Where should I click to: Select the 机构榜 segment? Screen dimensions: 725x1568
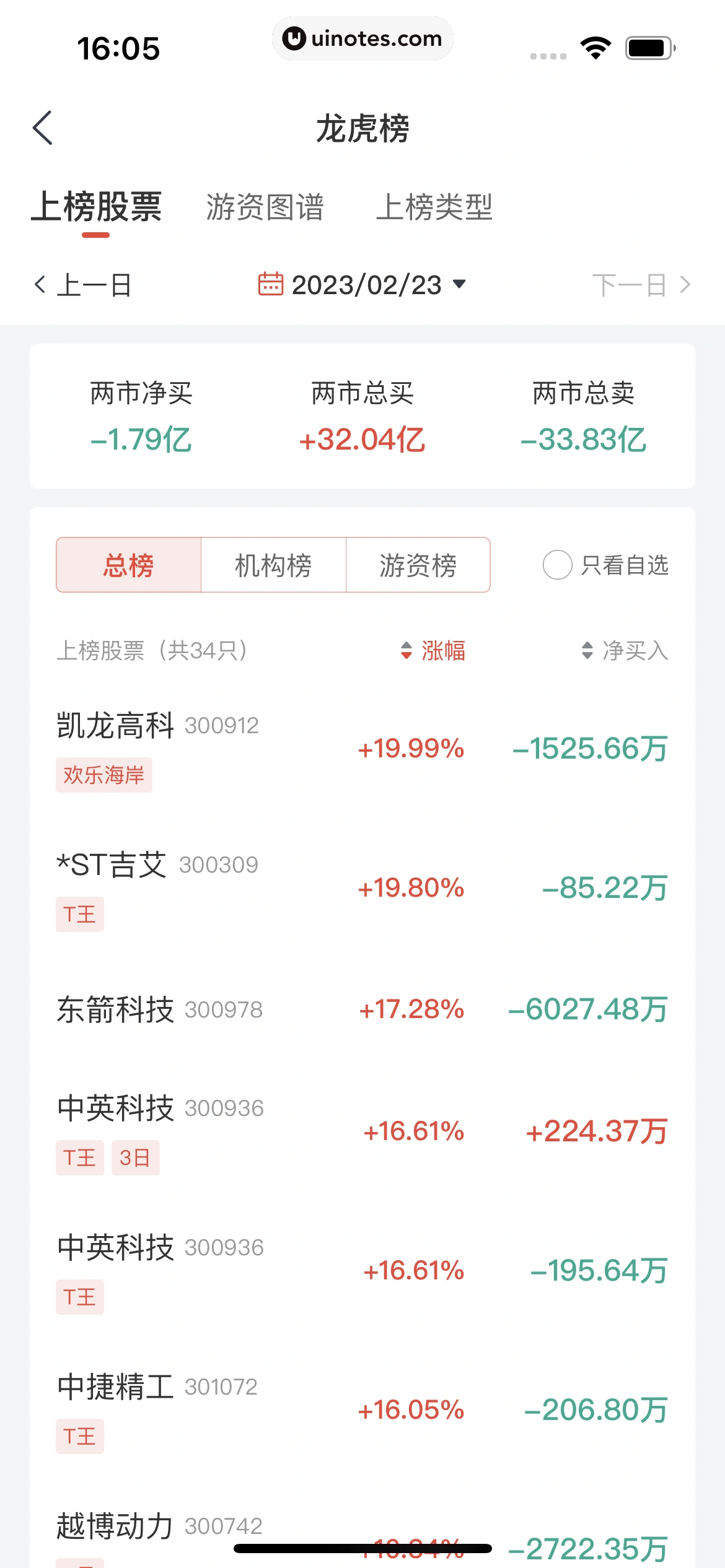tap(273, 565)
